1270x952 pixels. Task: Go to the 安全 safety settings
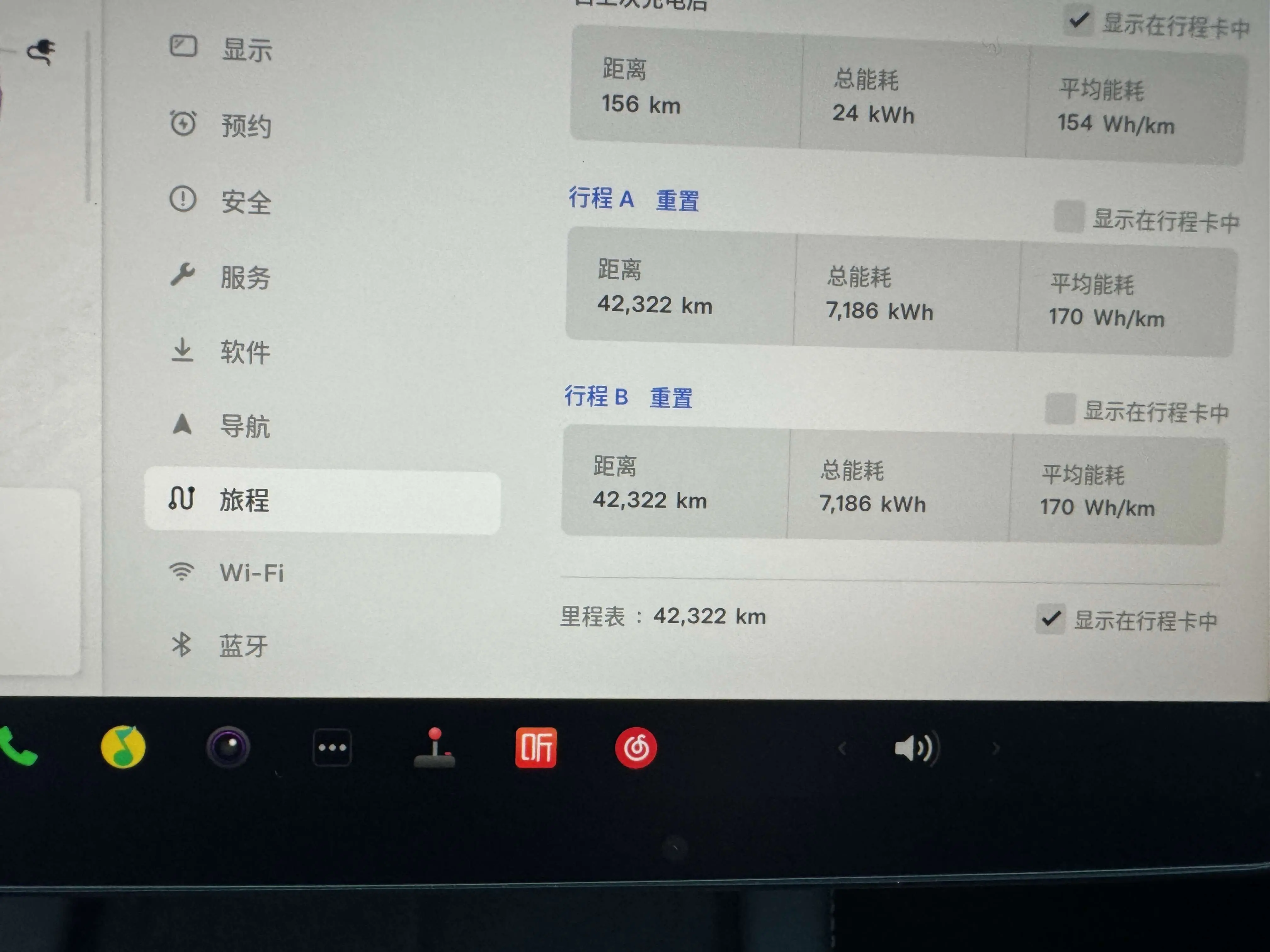click(x=245, y=201)
